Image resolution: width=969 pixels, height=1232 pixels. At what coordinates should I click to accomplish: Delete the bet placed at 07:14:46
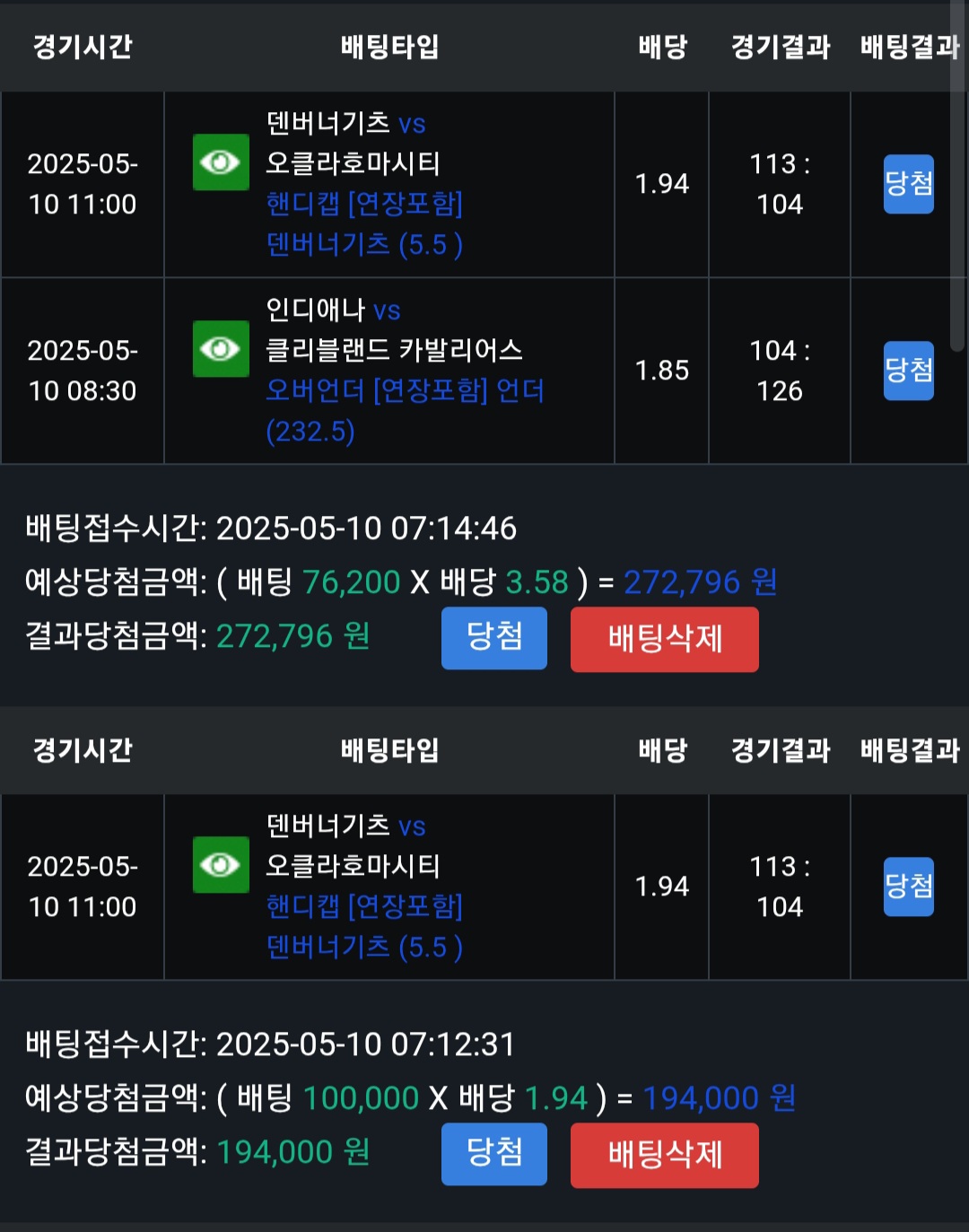pyautogui.click(x=664, y=639)
